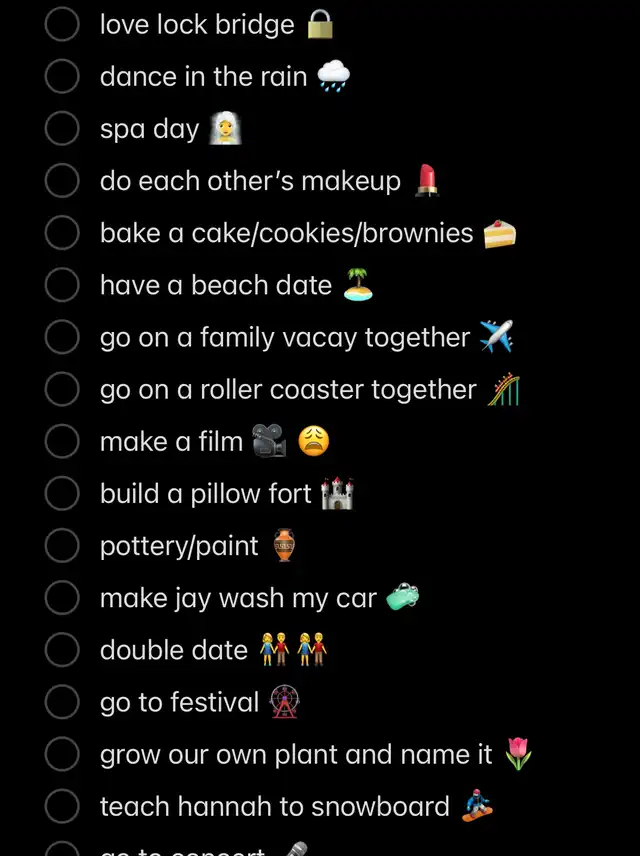Mark family vacay together as done
This screenshot has height=856, width=640.
click(62, 337)
